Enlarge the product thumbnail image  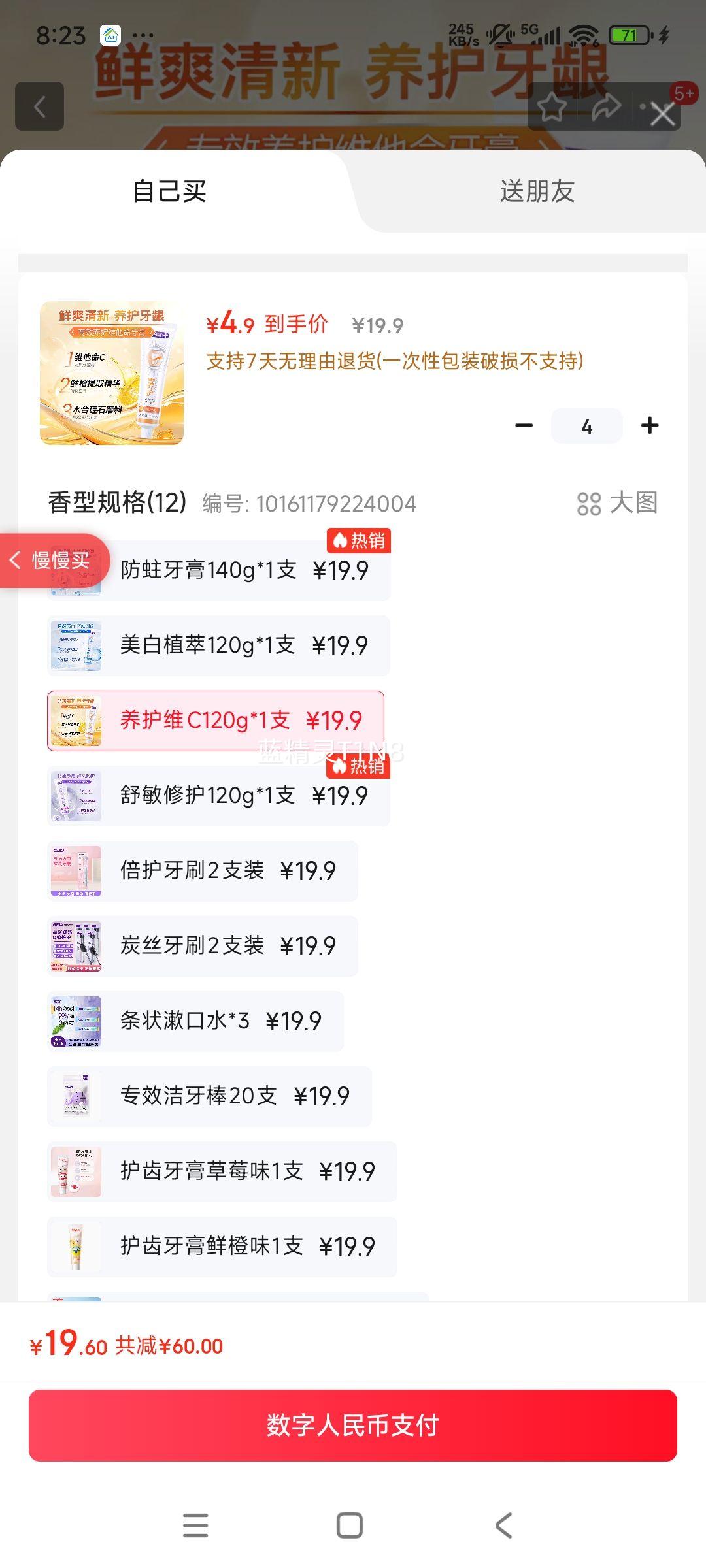(112, 373)
